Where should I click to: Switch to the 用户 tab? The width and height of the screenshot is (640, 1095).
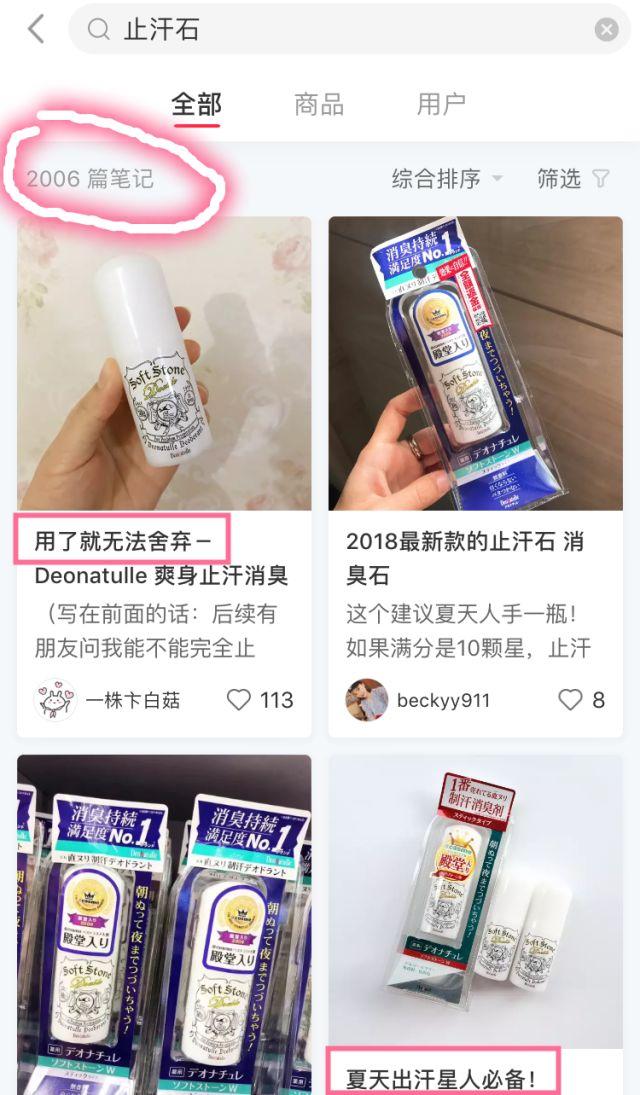[x=441, y=105]
